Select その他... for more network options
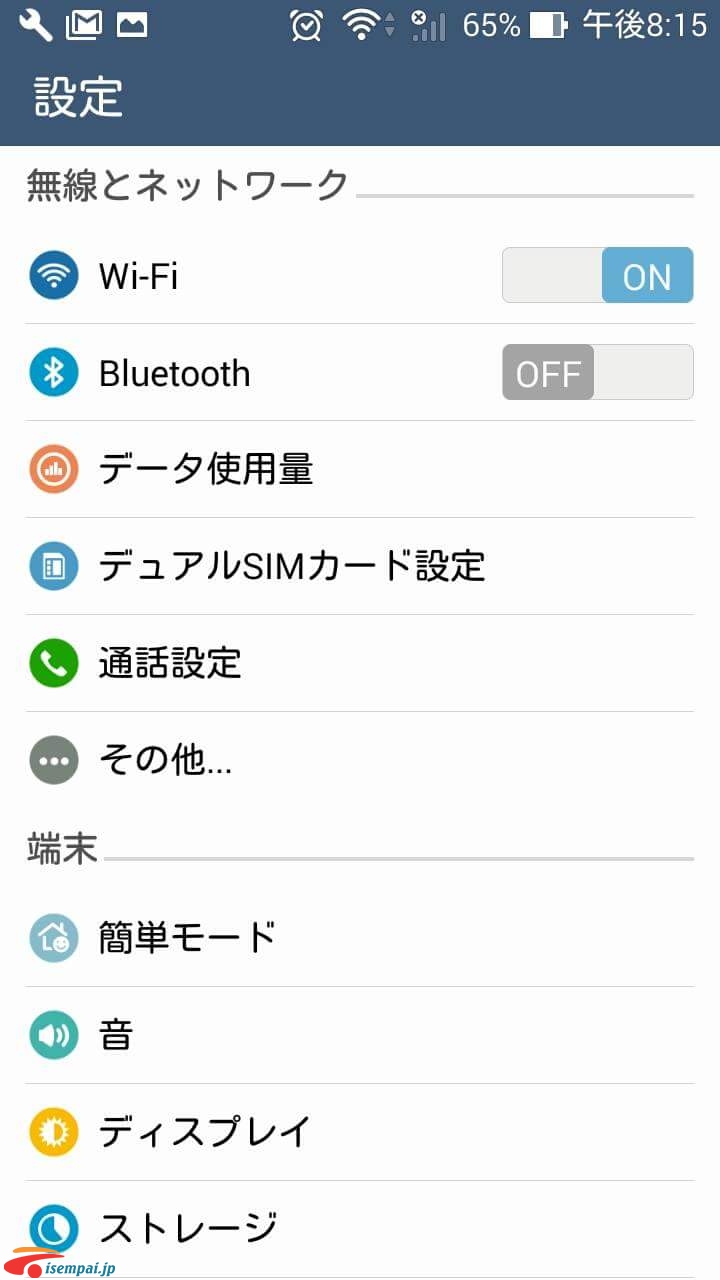 click(x=360, y=761)
